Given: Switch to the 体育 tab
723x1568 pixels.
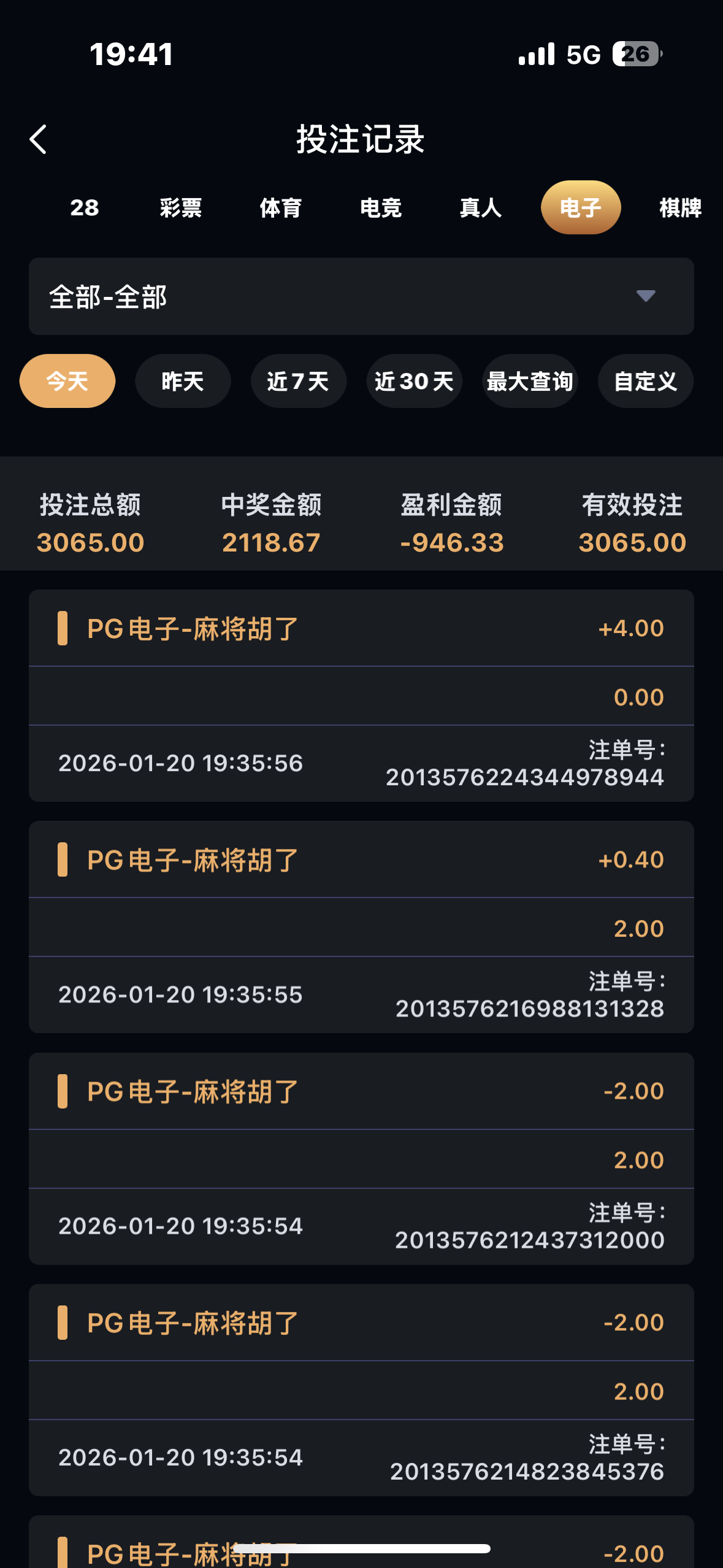Looking at the screenshot, I should [x=280, y=208].
